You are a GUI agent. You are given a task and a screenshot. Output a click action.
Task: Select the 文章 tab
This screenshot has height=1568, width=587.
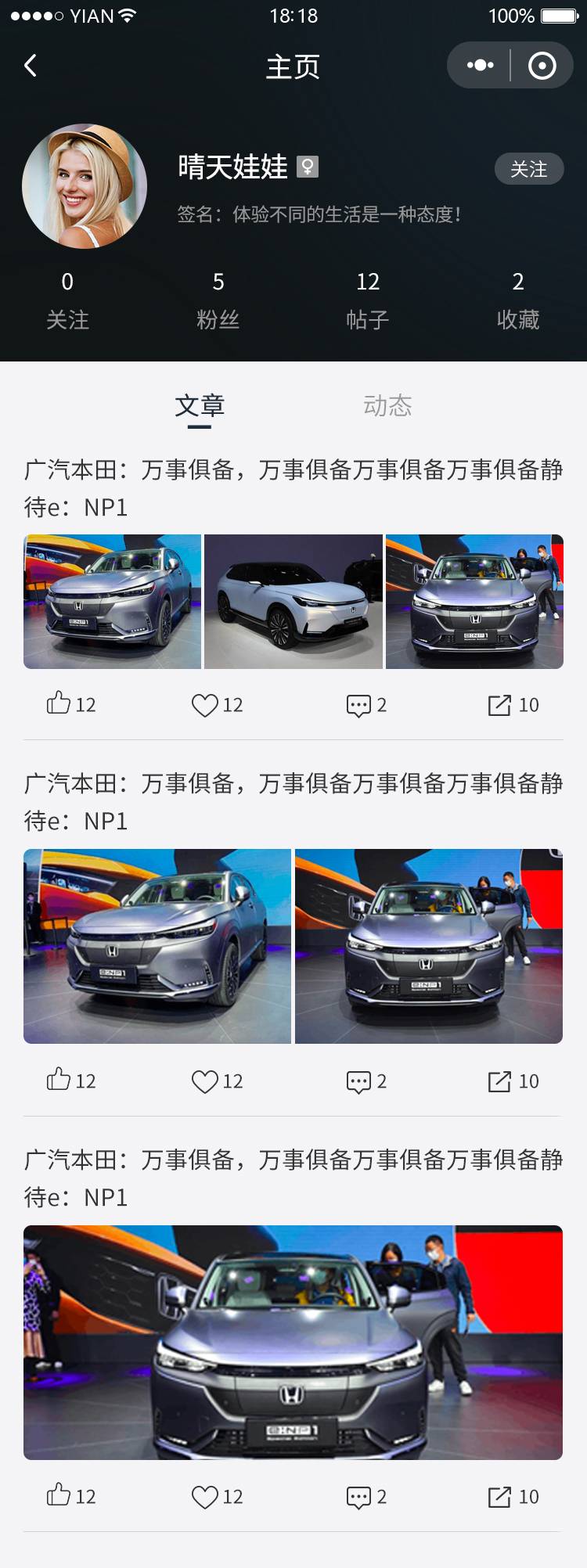(200, 405)
